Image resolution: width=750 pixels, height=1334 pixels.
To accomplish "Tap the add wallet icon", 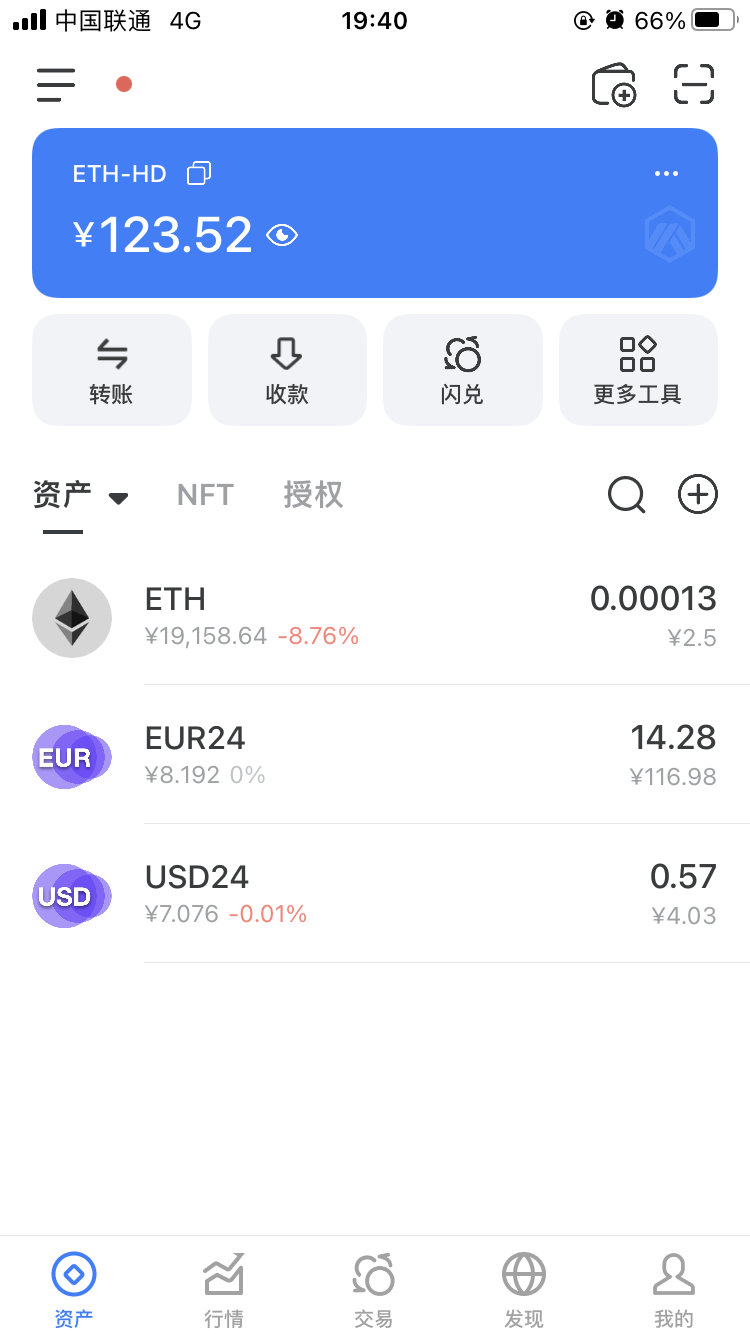I will (x=613, y=85).
